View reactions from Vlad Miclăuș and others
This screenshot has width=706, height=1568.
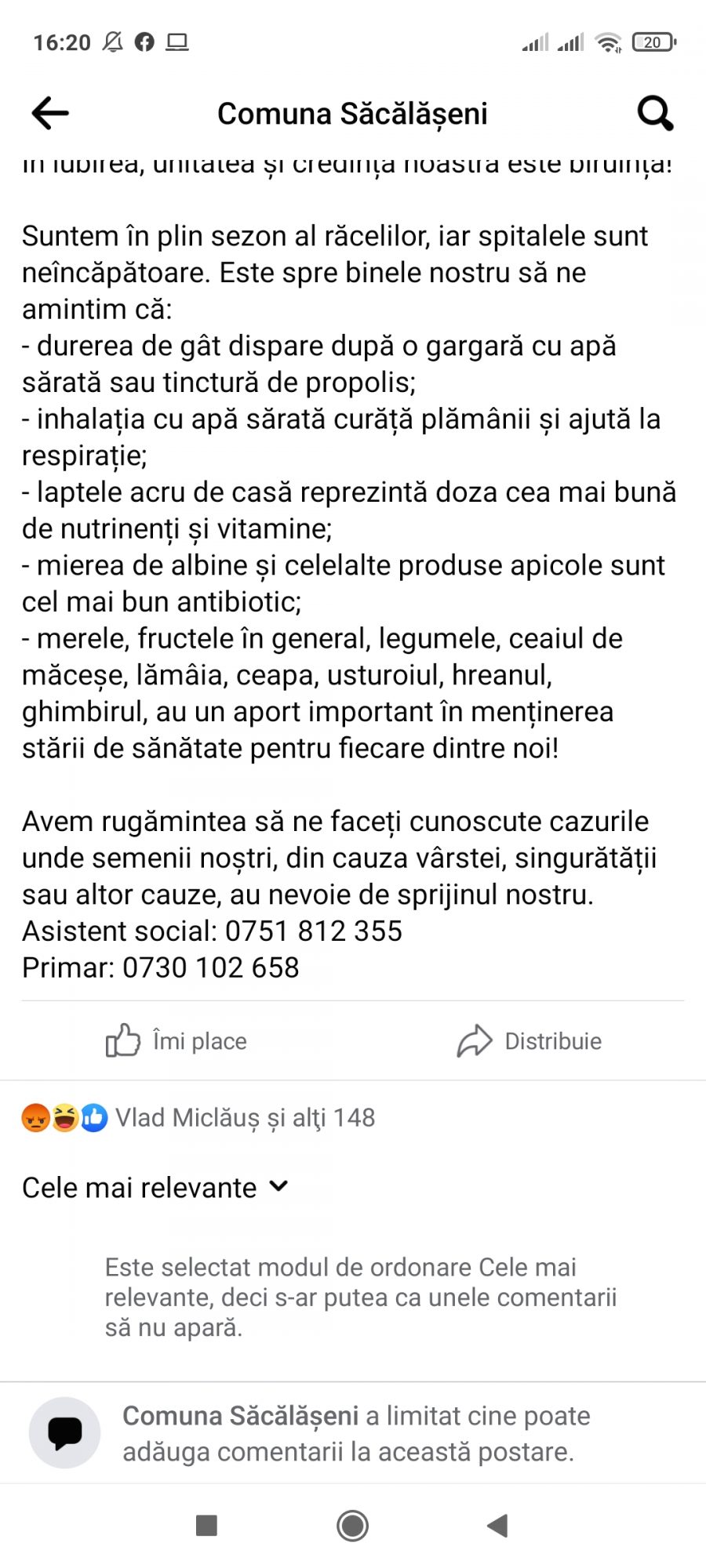198,1118
